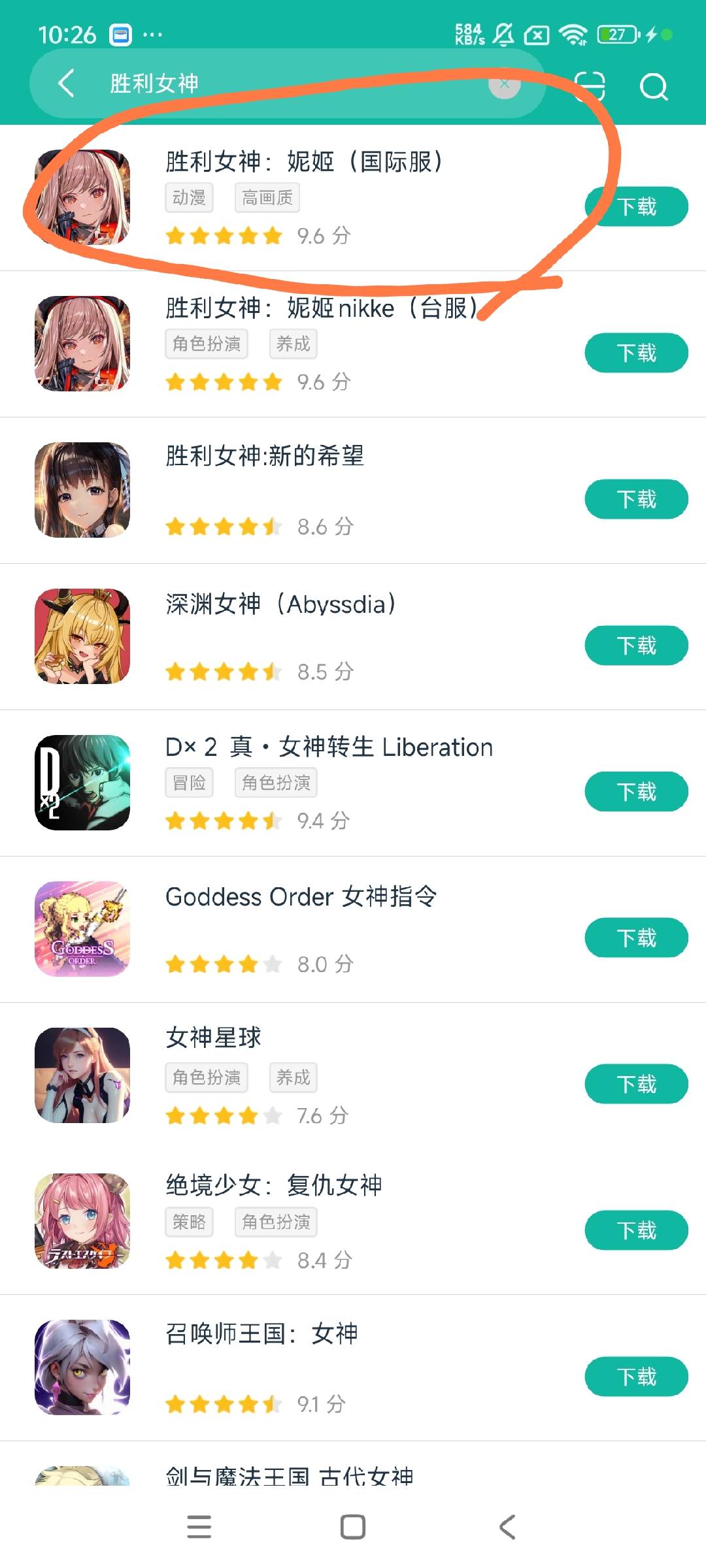This screenshot has height=1568, width=706.
Task: Download 女神星球 game
Action: pos(636,1085)
